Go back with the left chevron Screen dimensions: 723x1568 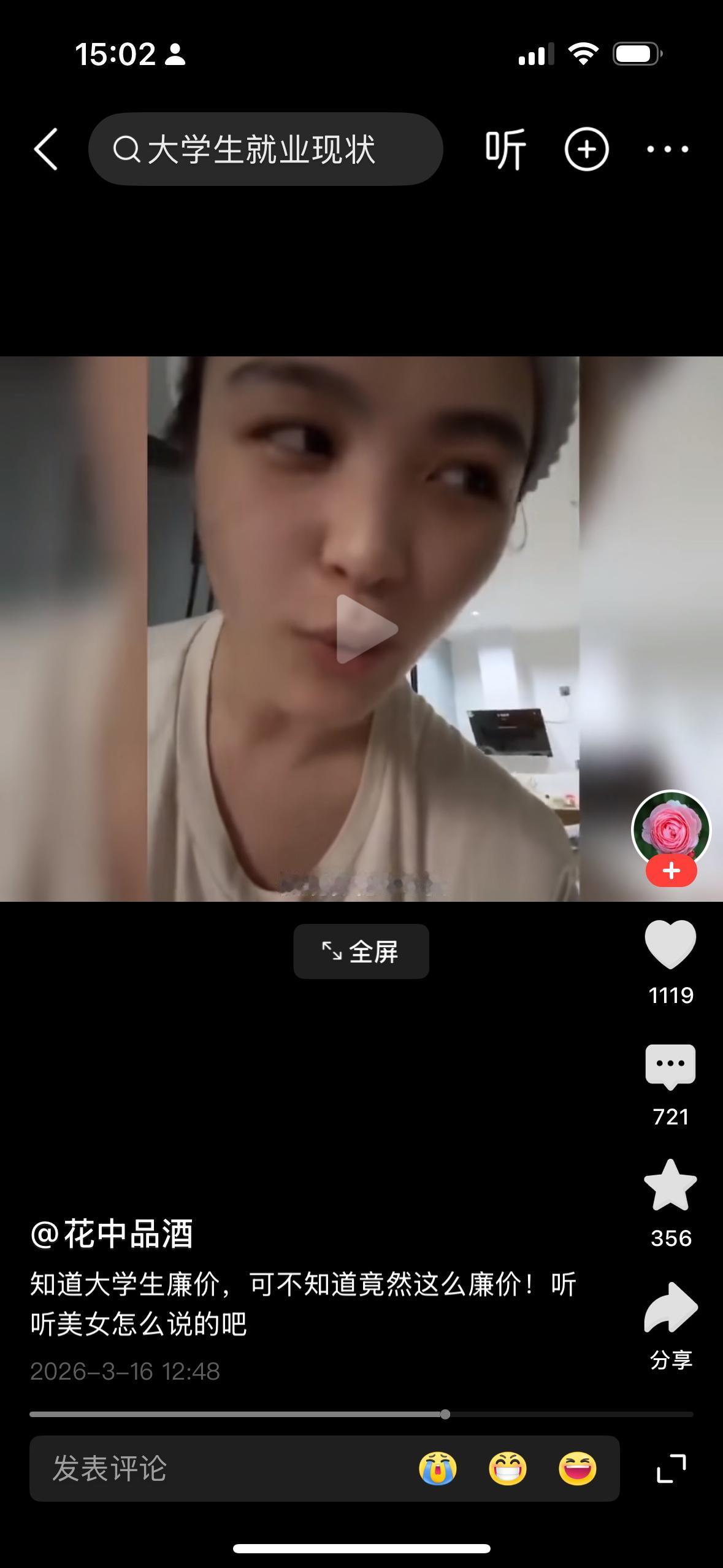click(47, 149)
